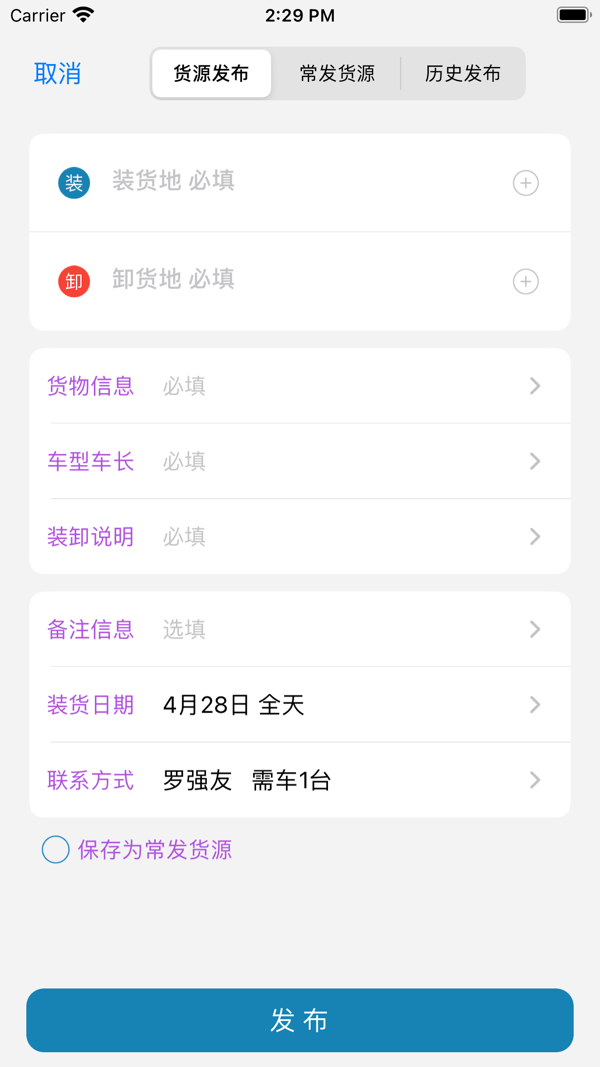The width and height of the screenshot is (600, 1067).
Task: Tap the 发布 button
Action: pos(300,1020)
